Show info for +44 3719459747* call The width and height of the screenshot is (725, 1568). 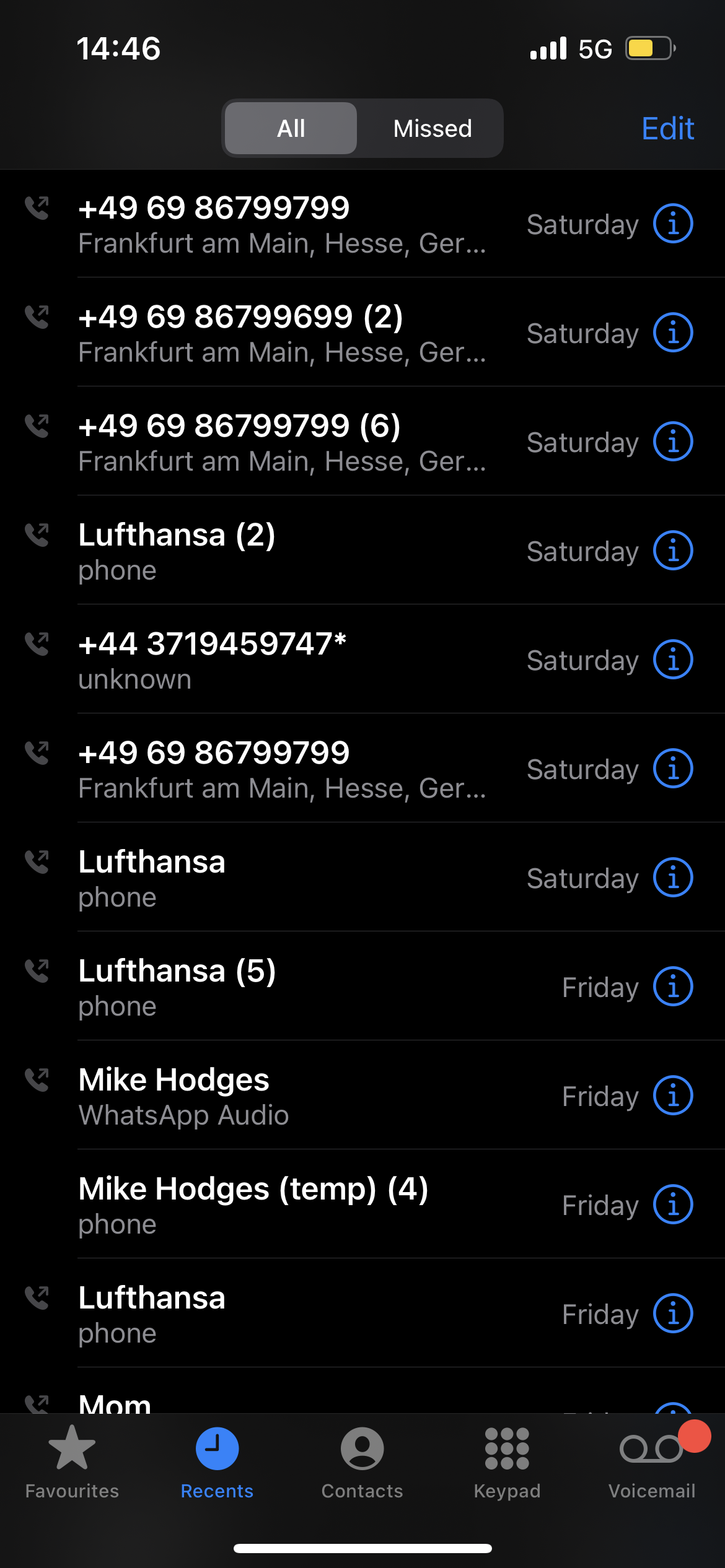(x=673, y=660)
